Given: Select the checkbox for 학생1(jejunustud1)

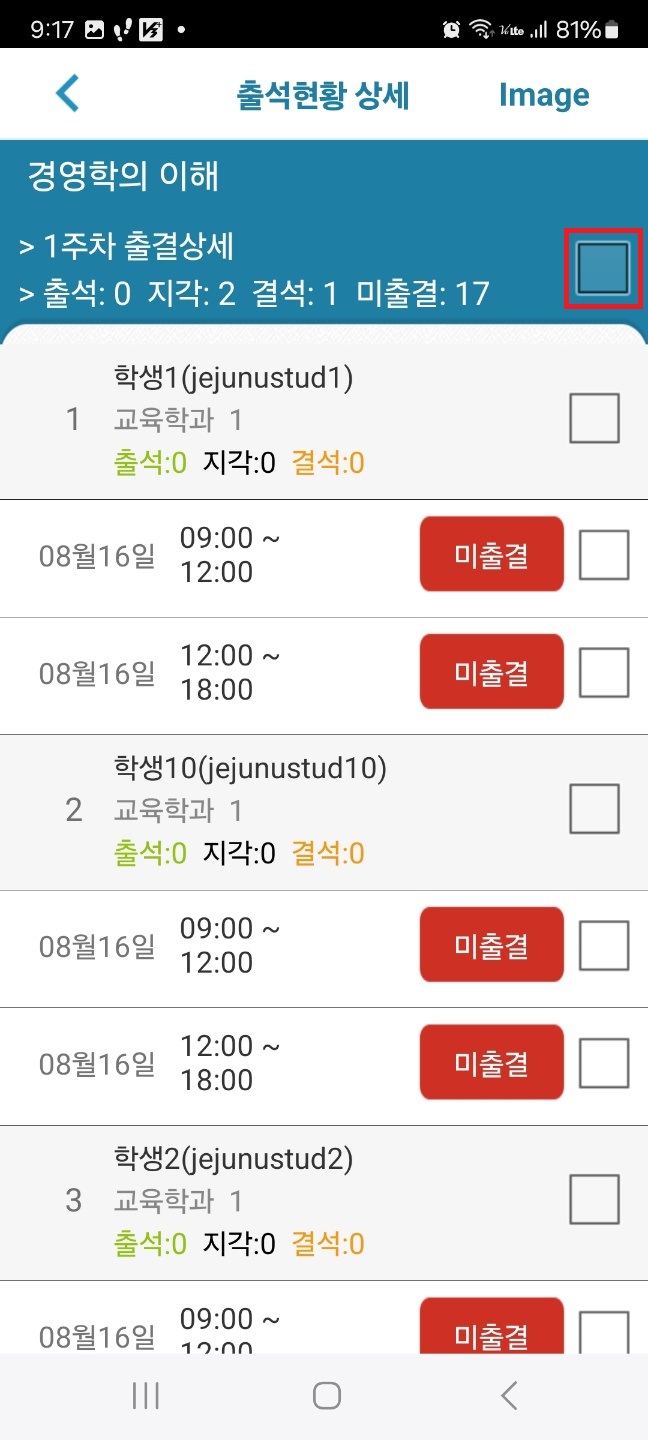Looking at the screenshot, I should [x=594, y=418].
